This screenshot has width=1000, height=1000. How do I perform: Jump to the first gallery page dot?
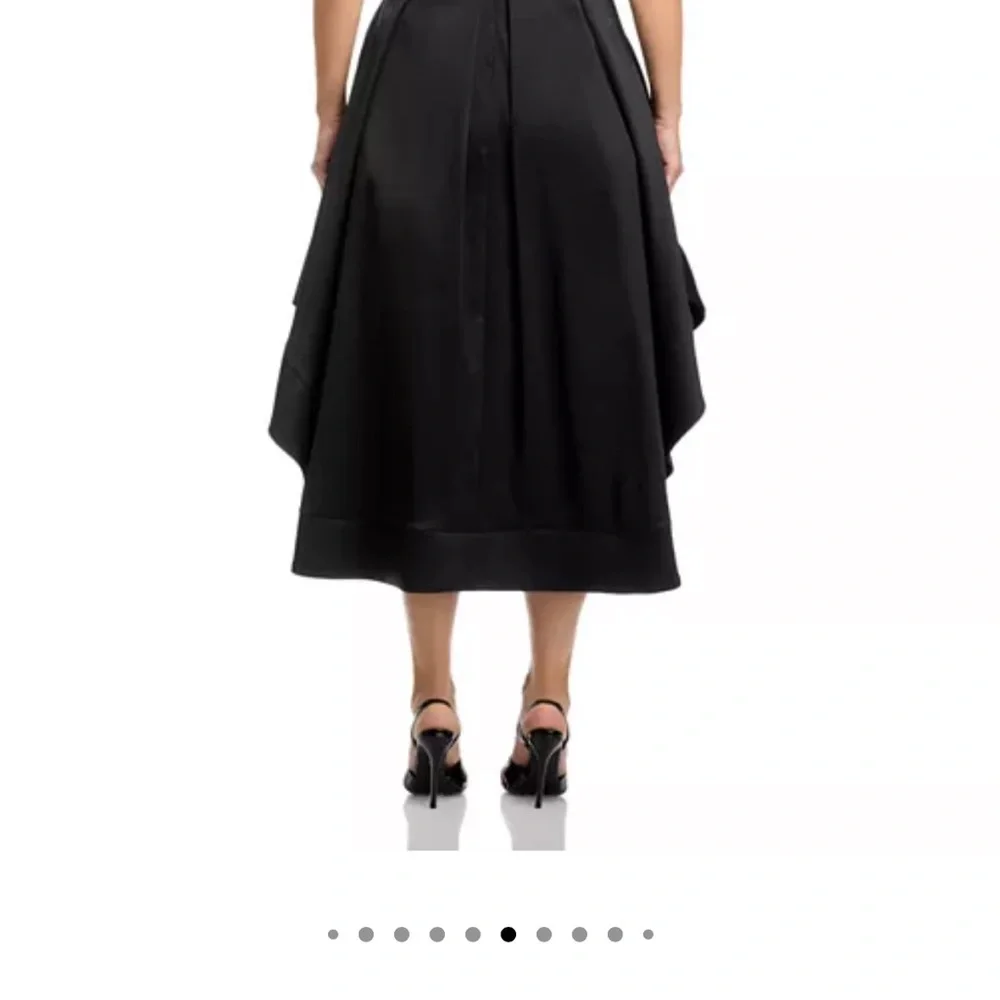pyautogui.click(x=333, y=934)
